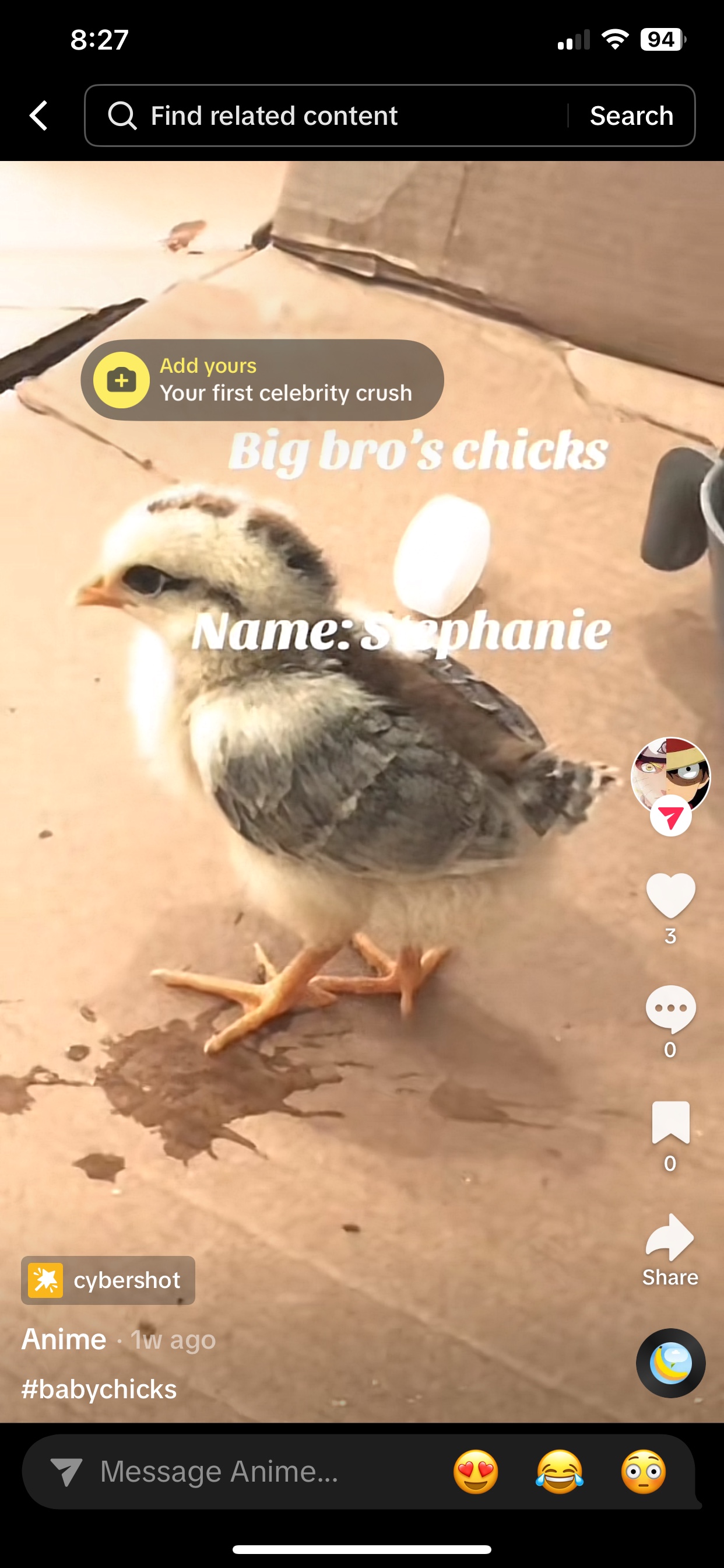Image resolution: width=724 pixels, height=1568 pixels.
Task: Open the creator's profile picture
Action: 670,774
